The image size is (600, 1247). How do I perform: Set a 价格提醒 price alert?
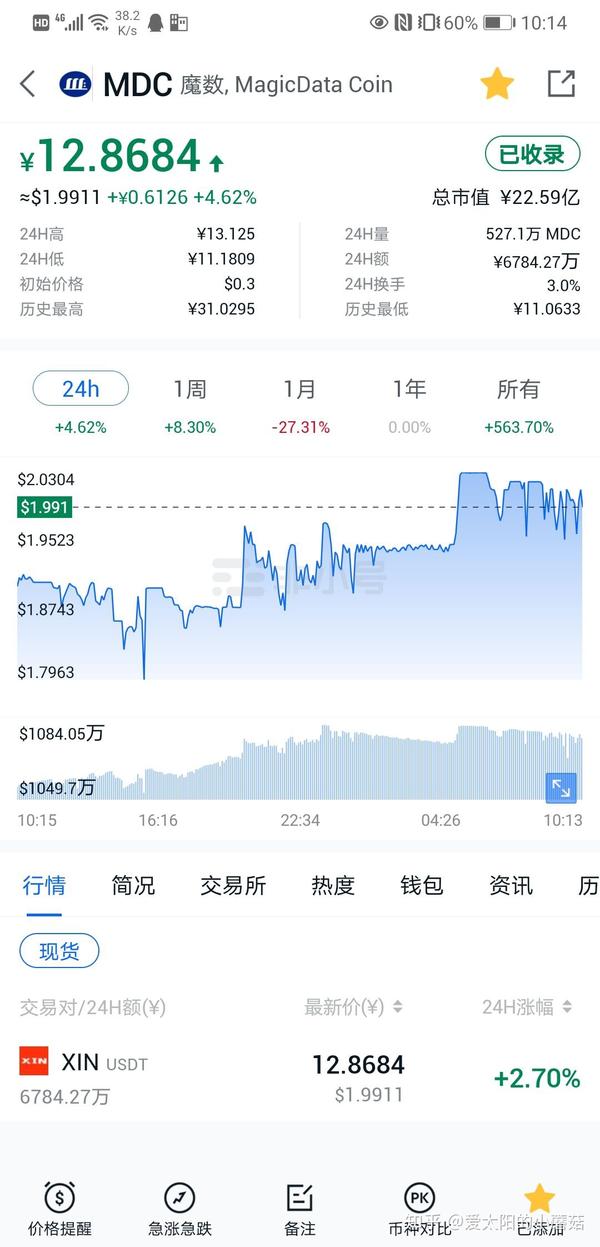tap(60, 1208)
